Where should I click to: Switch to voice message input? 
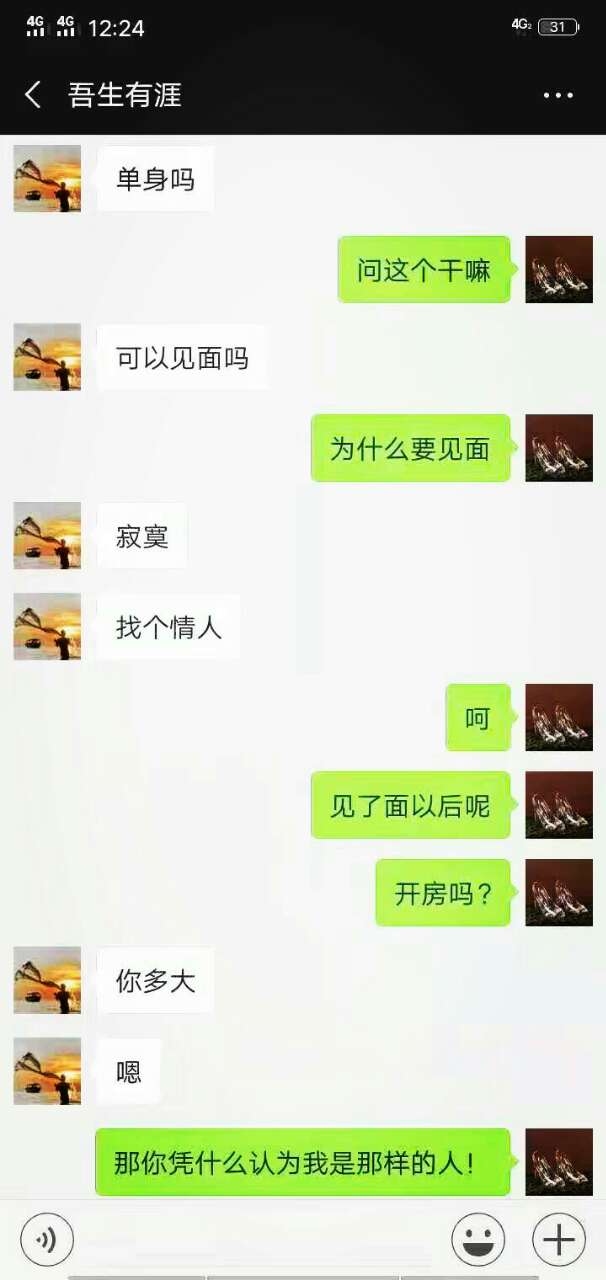tap(47, 1240)
